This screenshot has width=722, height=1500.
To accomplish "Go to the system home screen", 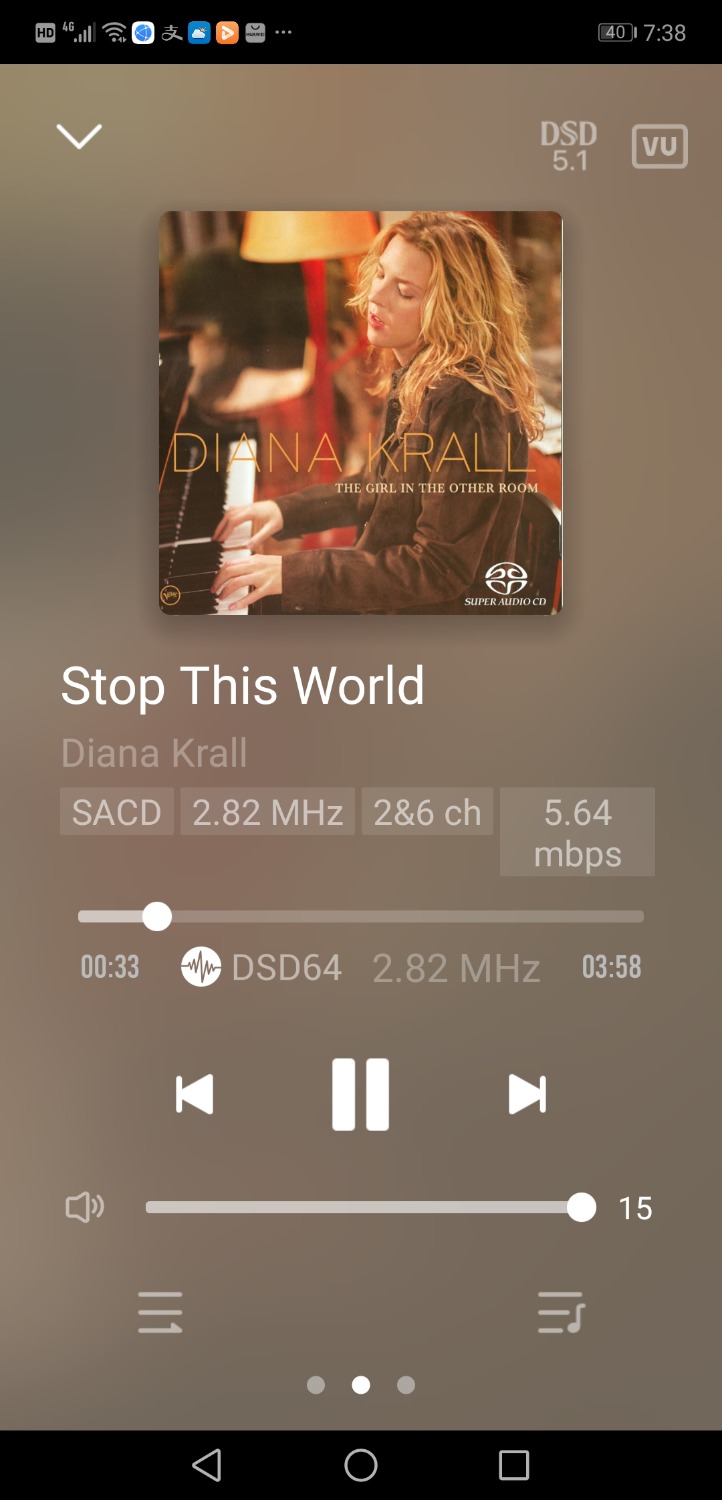I will 361,1465.
